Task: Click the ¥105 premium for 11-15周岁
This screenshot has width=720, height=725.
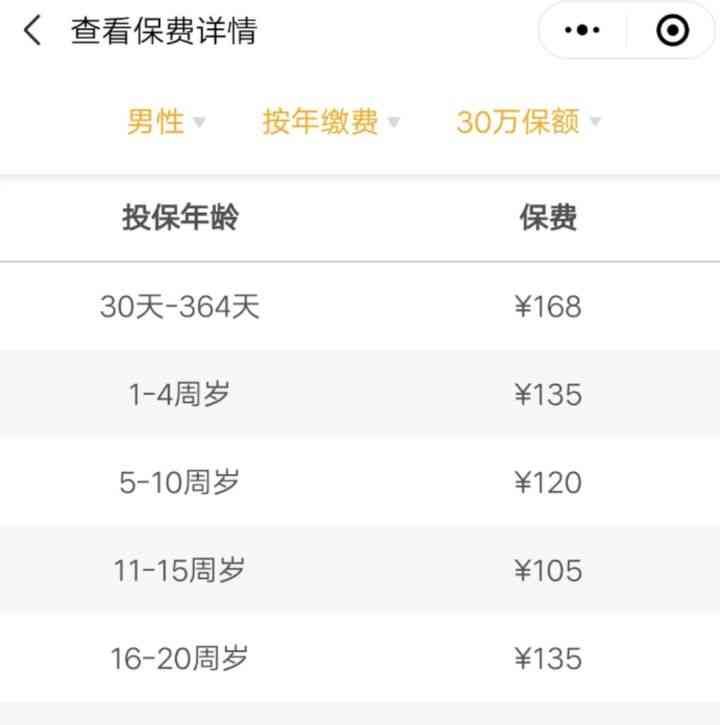Action: click(549, 568)
